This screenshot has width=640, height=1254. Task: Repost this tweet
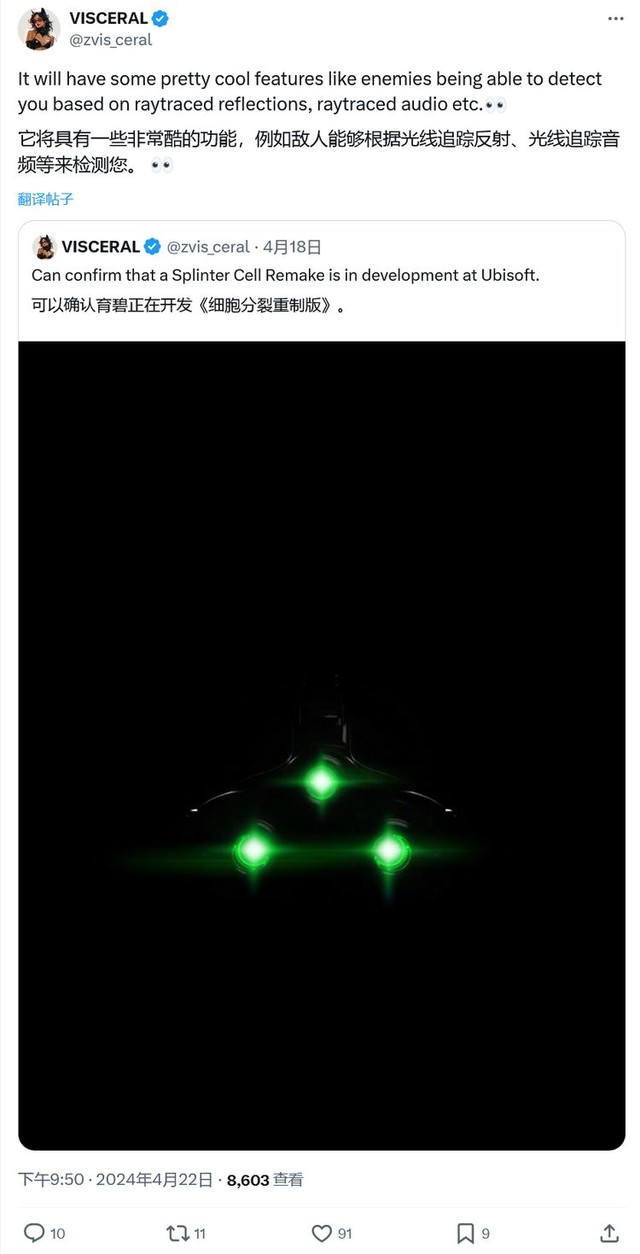pyautogui.click(x=177, y=1232)
